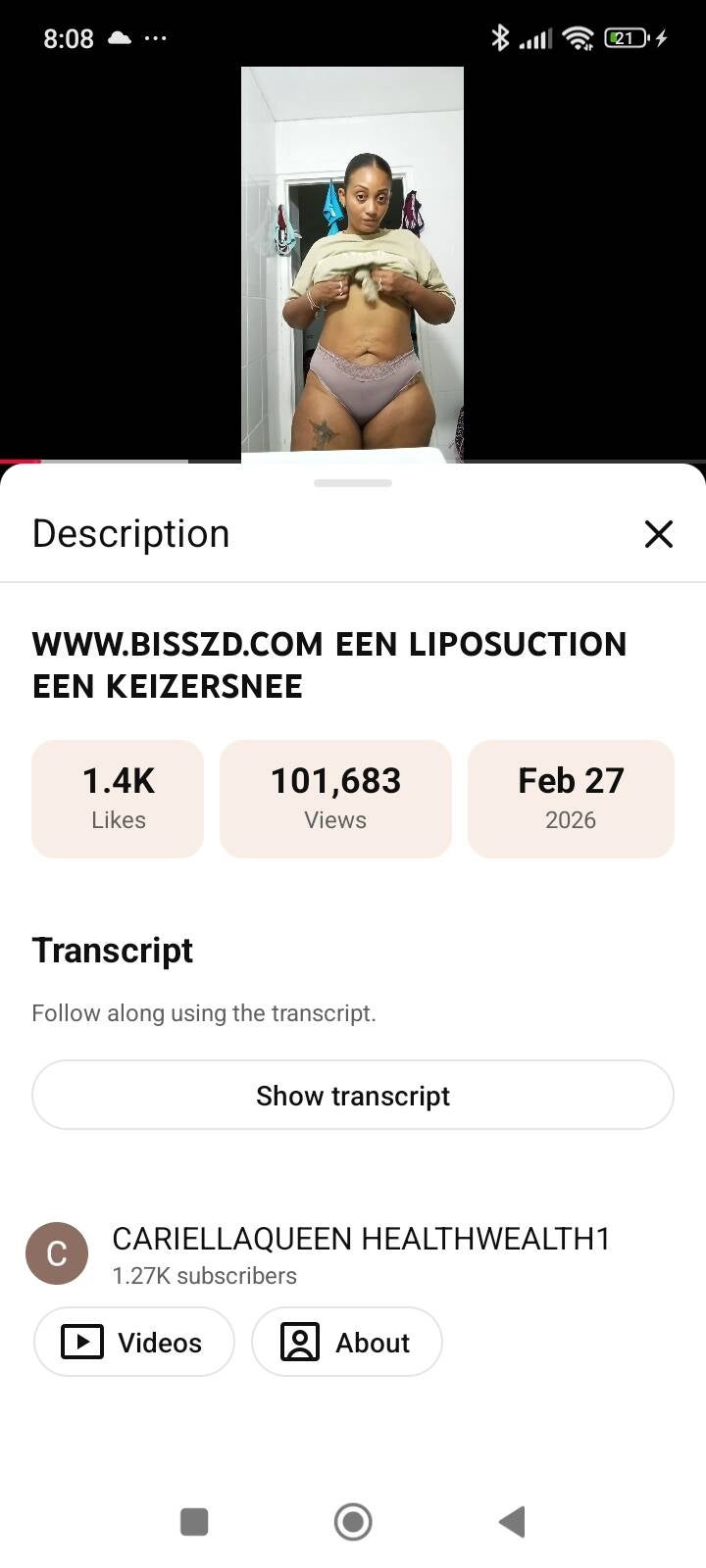Open the channel's Videos page
This screenshot has height=1568, width=706.
(x=134, y=1342)
